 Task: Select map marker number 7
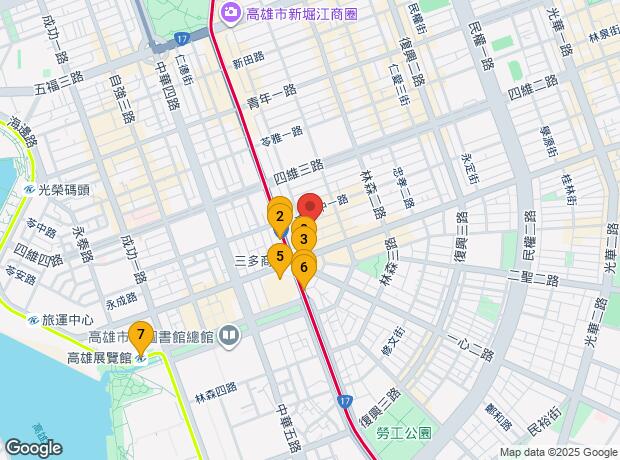(142, 334)
